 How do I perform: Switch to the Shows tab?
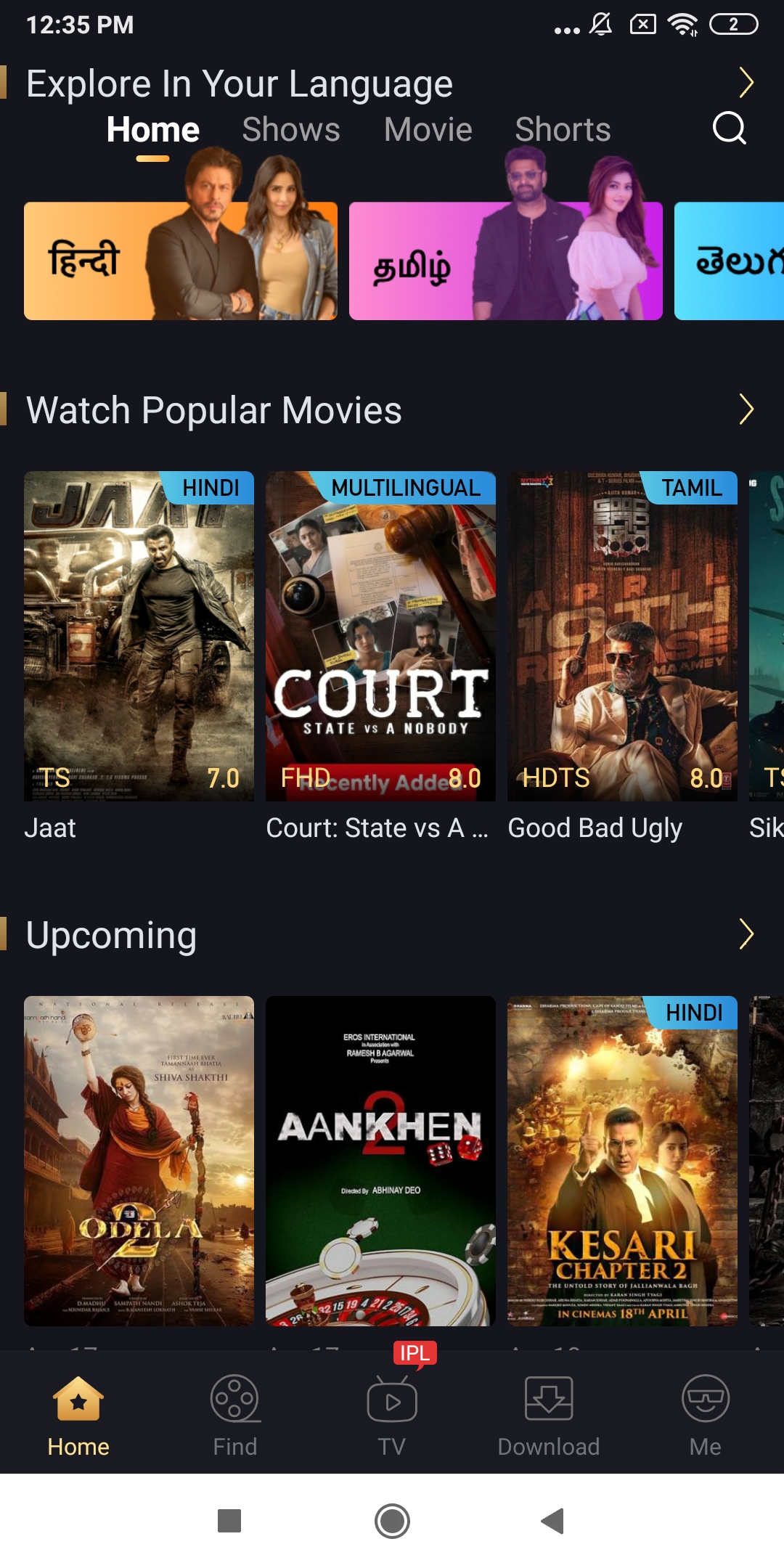tap(291, 130)
